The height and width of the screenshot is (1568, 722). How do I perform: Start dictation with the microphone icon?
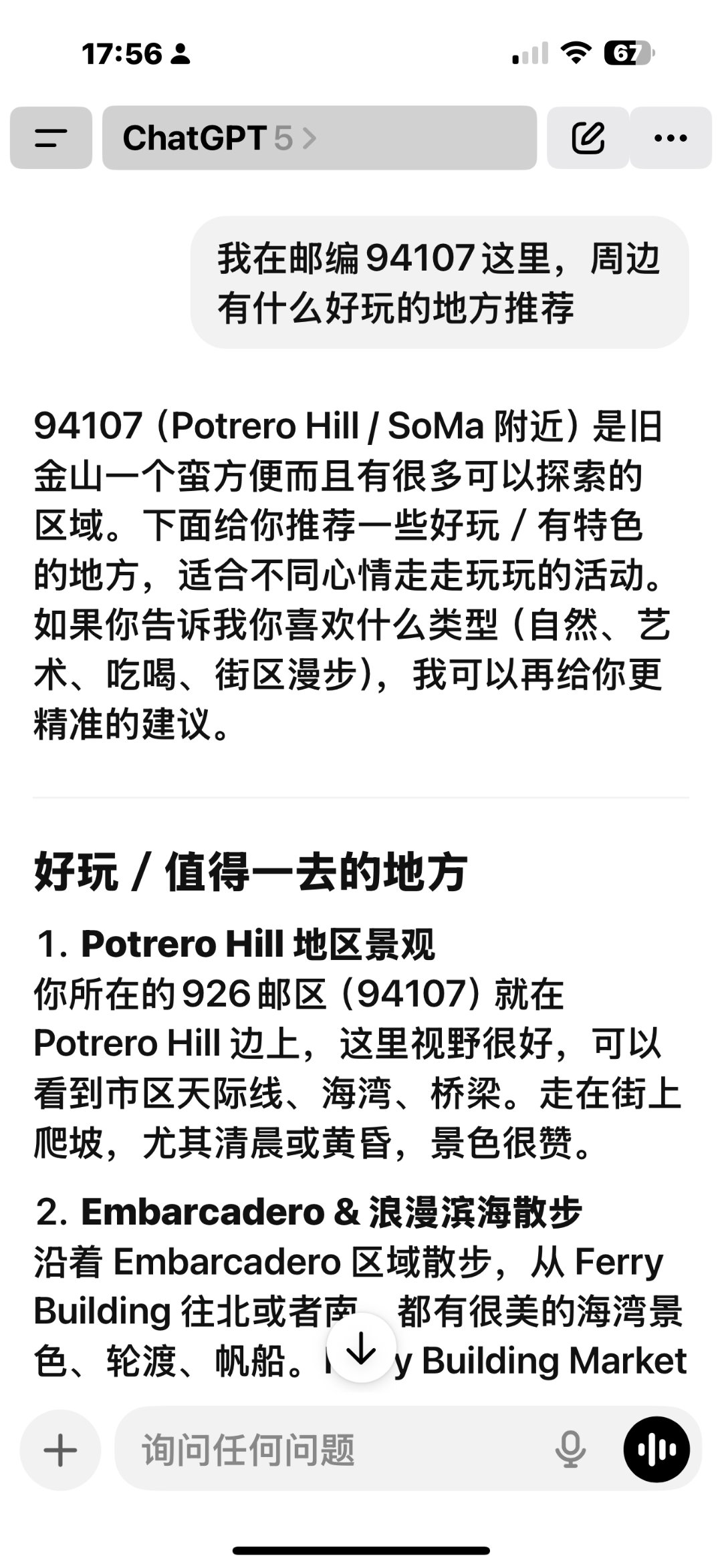pyautogui.click(x=570, y=1450)
